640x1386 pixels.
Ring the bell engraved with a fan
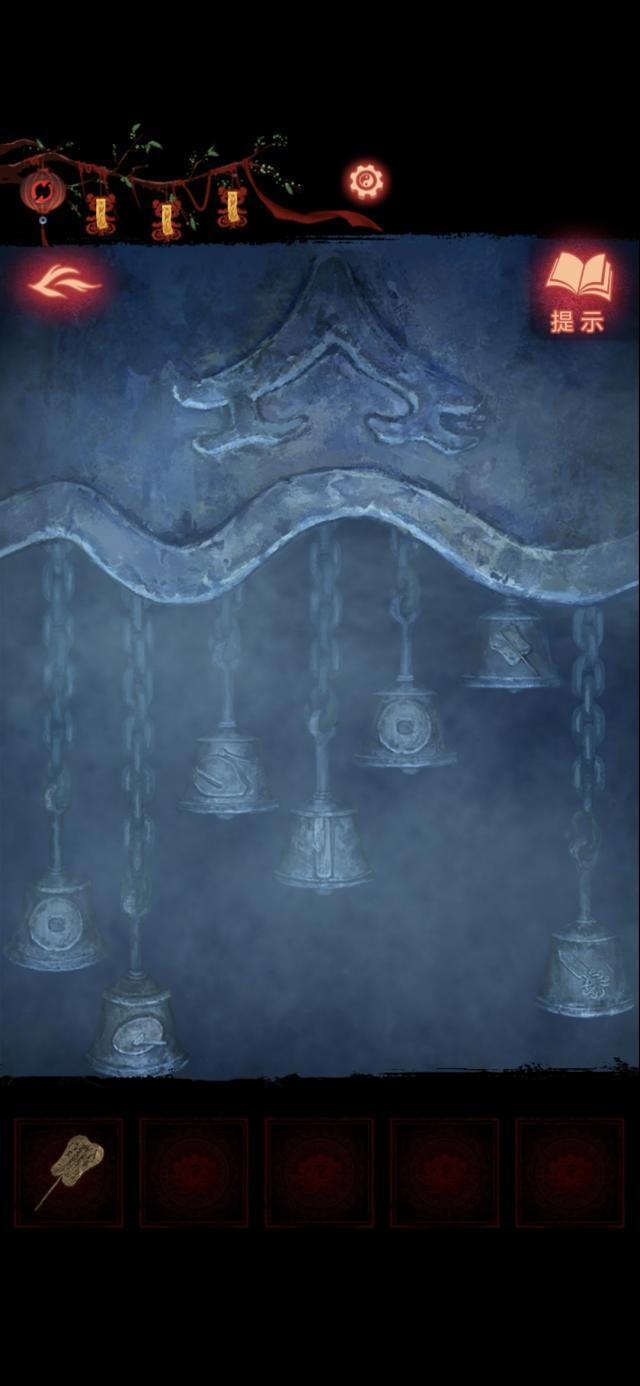[x=137, y=1030]
